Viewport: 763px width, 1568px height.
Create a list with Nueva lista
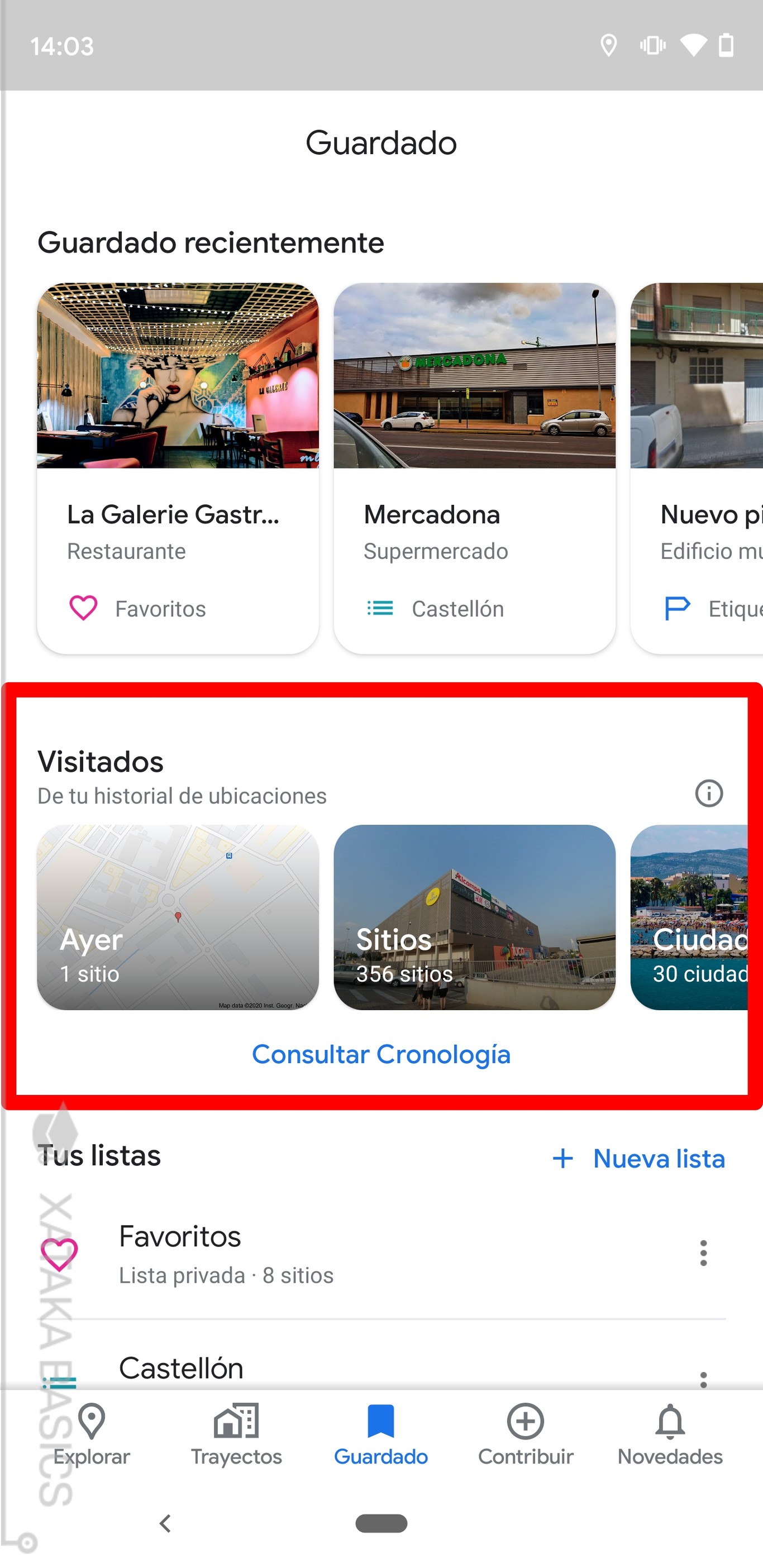point(639,1159)
